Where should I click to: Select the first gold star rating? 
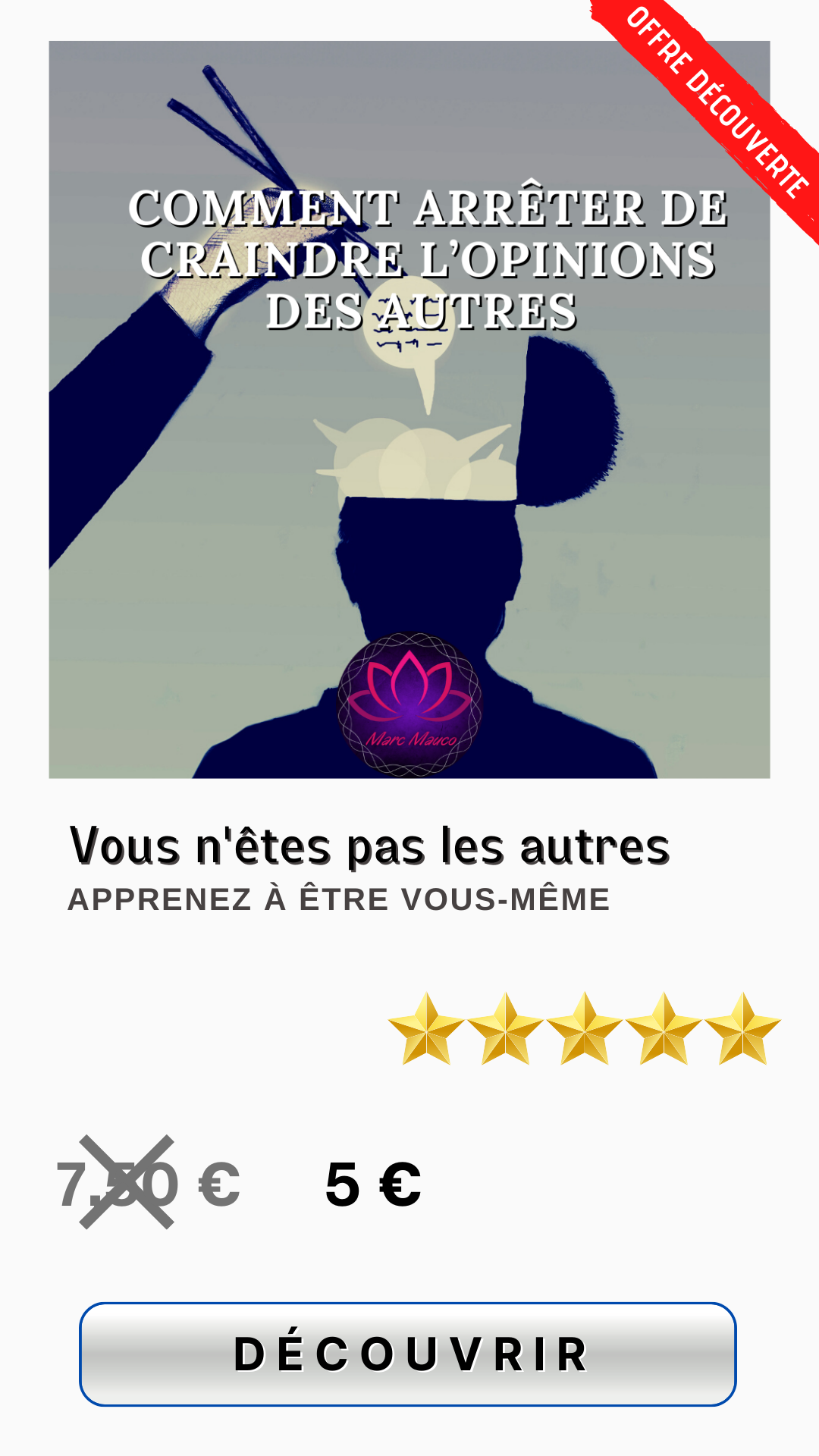click(425, 1028)
